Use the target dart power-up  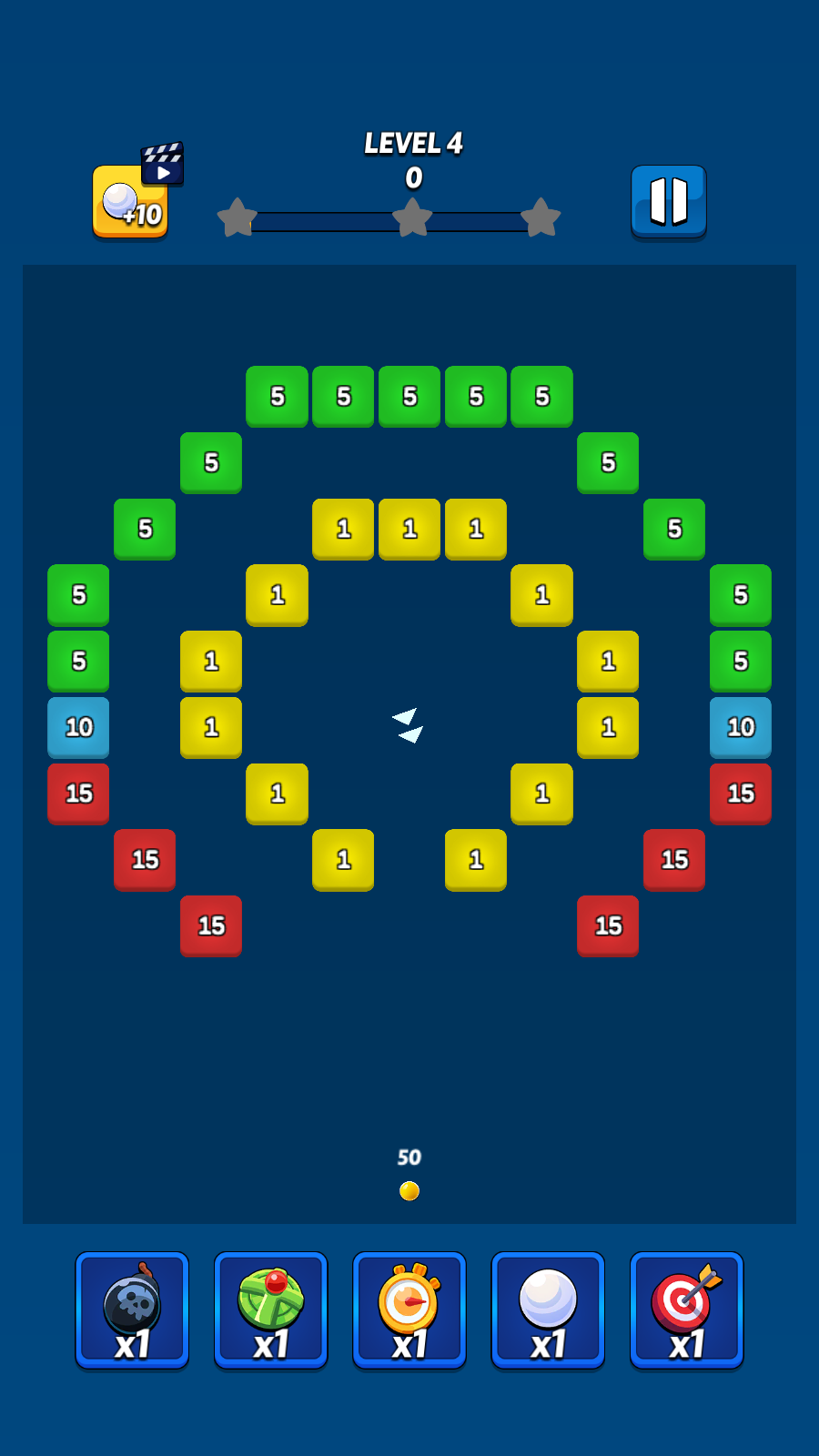687,1310
